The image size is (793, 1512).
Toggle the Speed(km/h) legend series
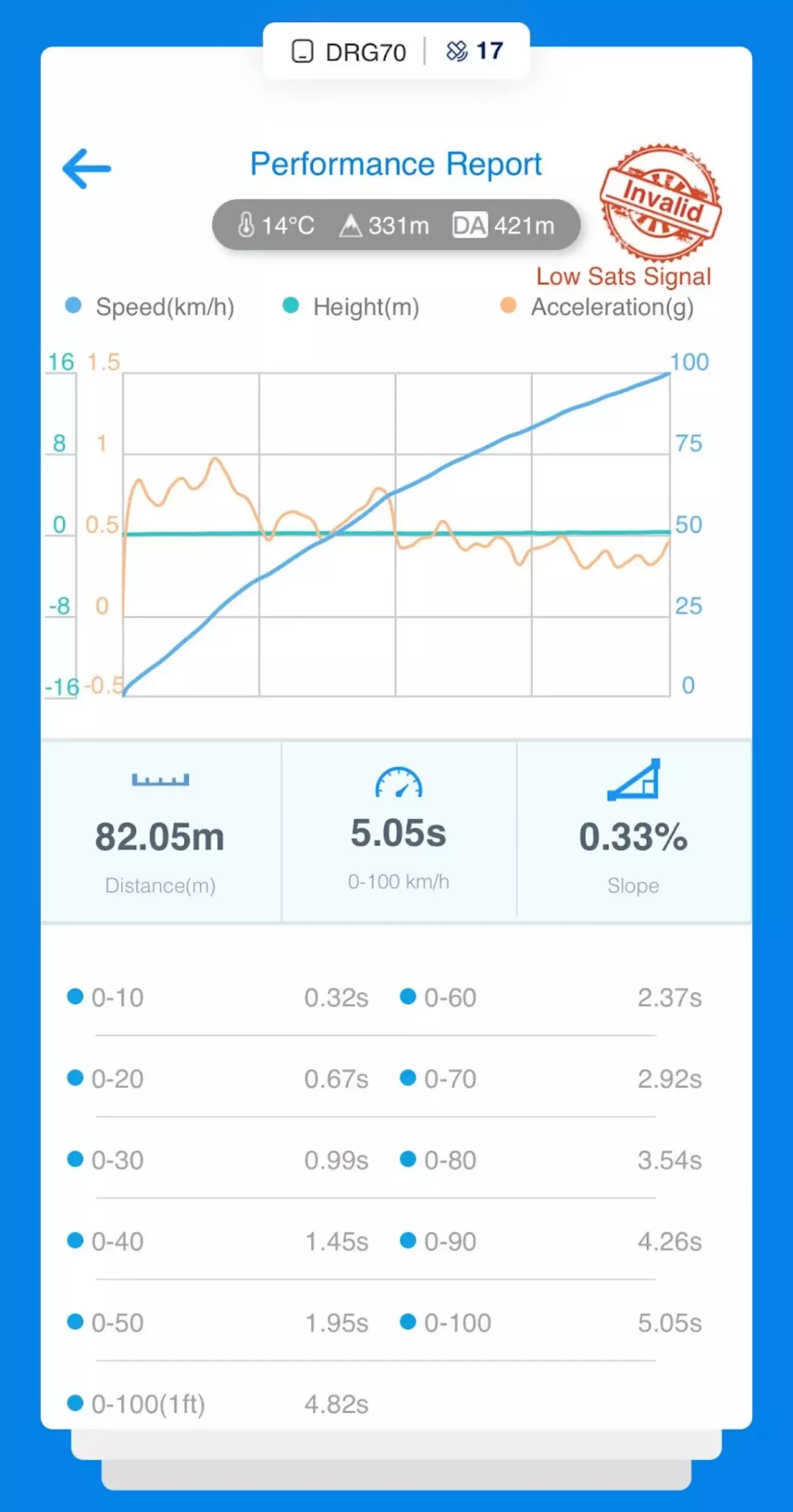coord(150,307)
